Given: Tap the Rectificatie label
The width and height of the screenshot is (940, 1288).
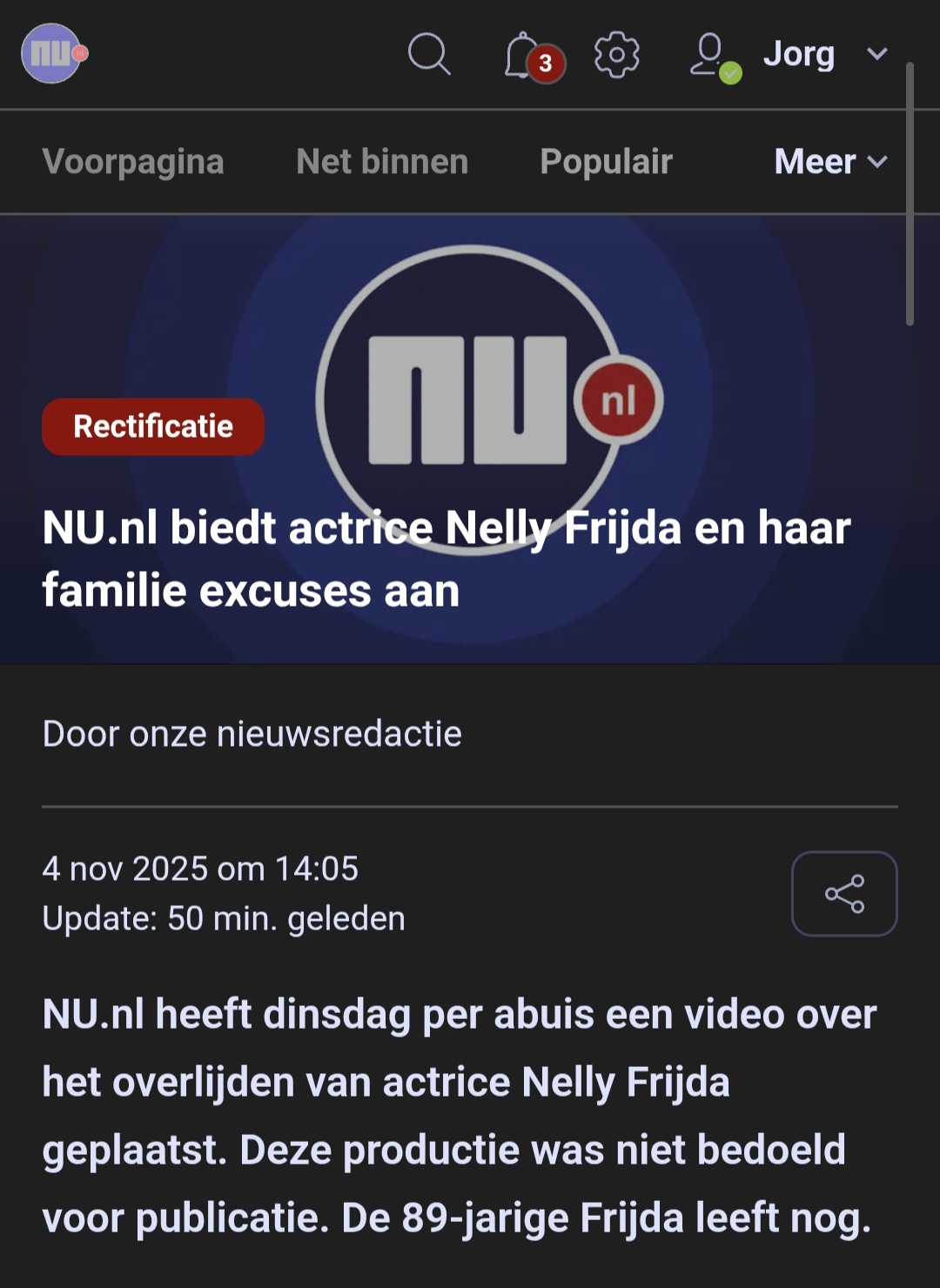Looking at the screenshot, I should click(153, 426).
